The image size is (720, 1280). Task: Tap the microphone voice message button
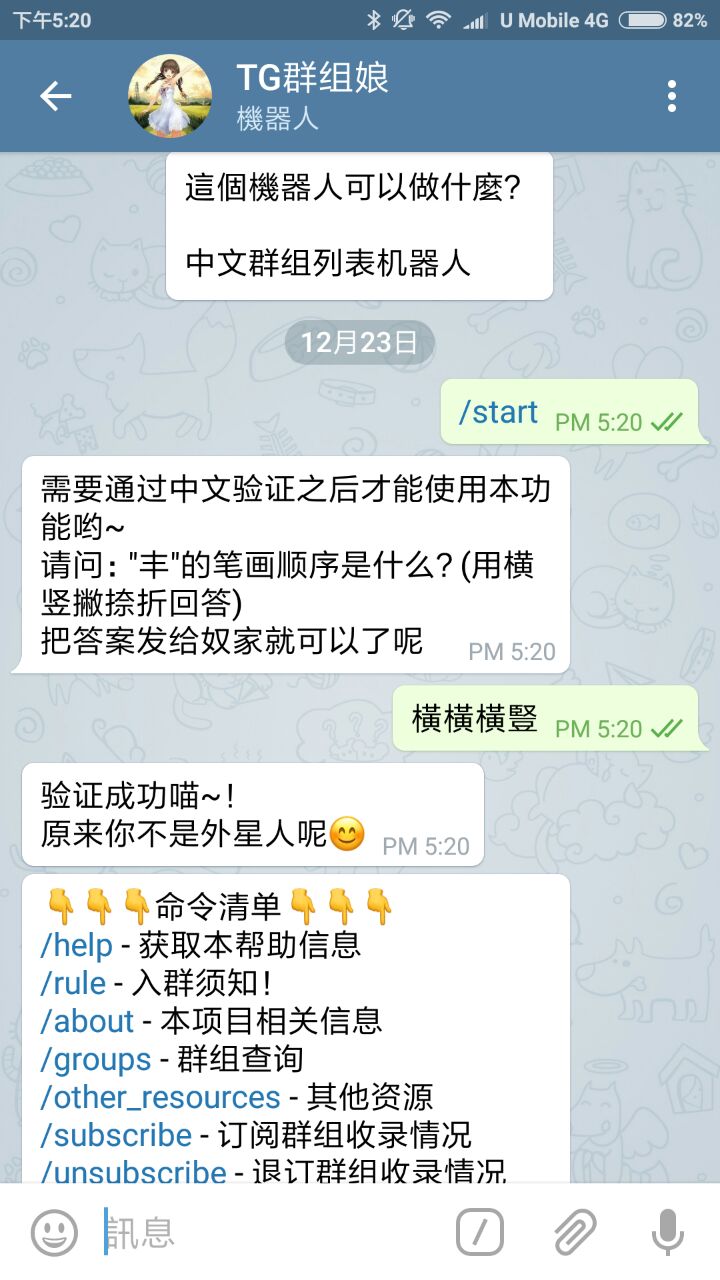[x=667, y=1232]
